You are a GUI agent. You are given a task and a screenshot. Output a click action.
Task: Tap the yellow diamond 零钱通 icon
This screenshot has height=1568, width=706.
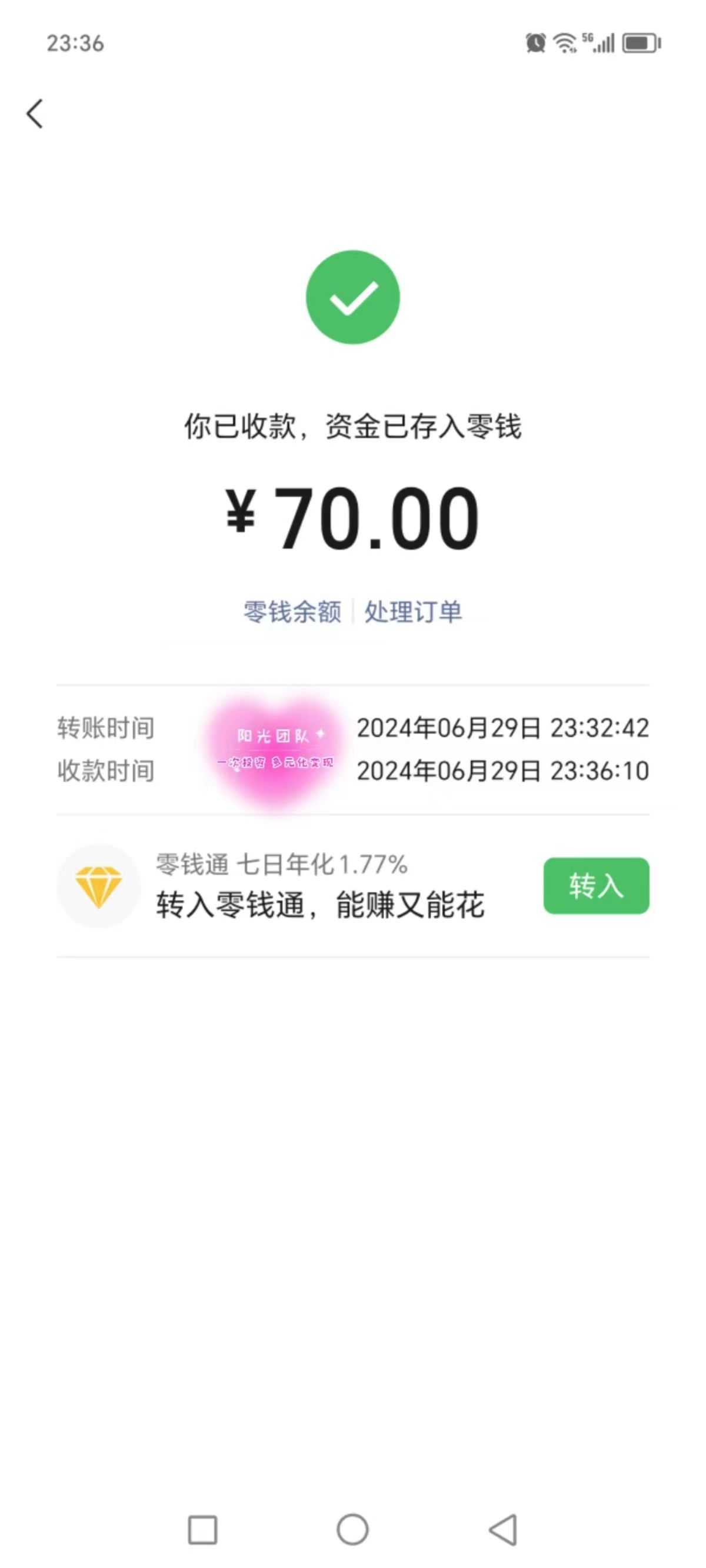click(x=99, y=886)
